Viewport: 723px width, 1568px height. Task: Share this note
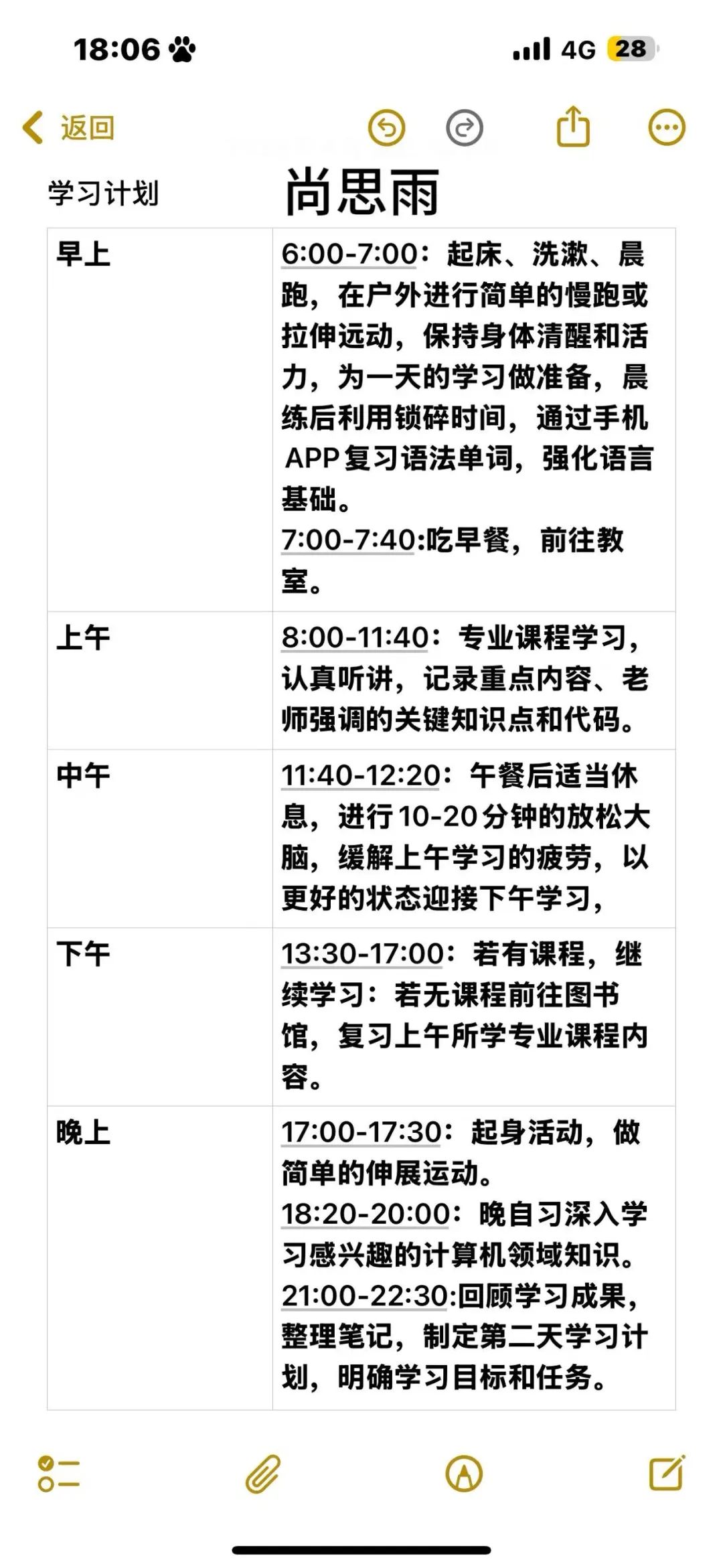pos(574,126)
